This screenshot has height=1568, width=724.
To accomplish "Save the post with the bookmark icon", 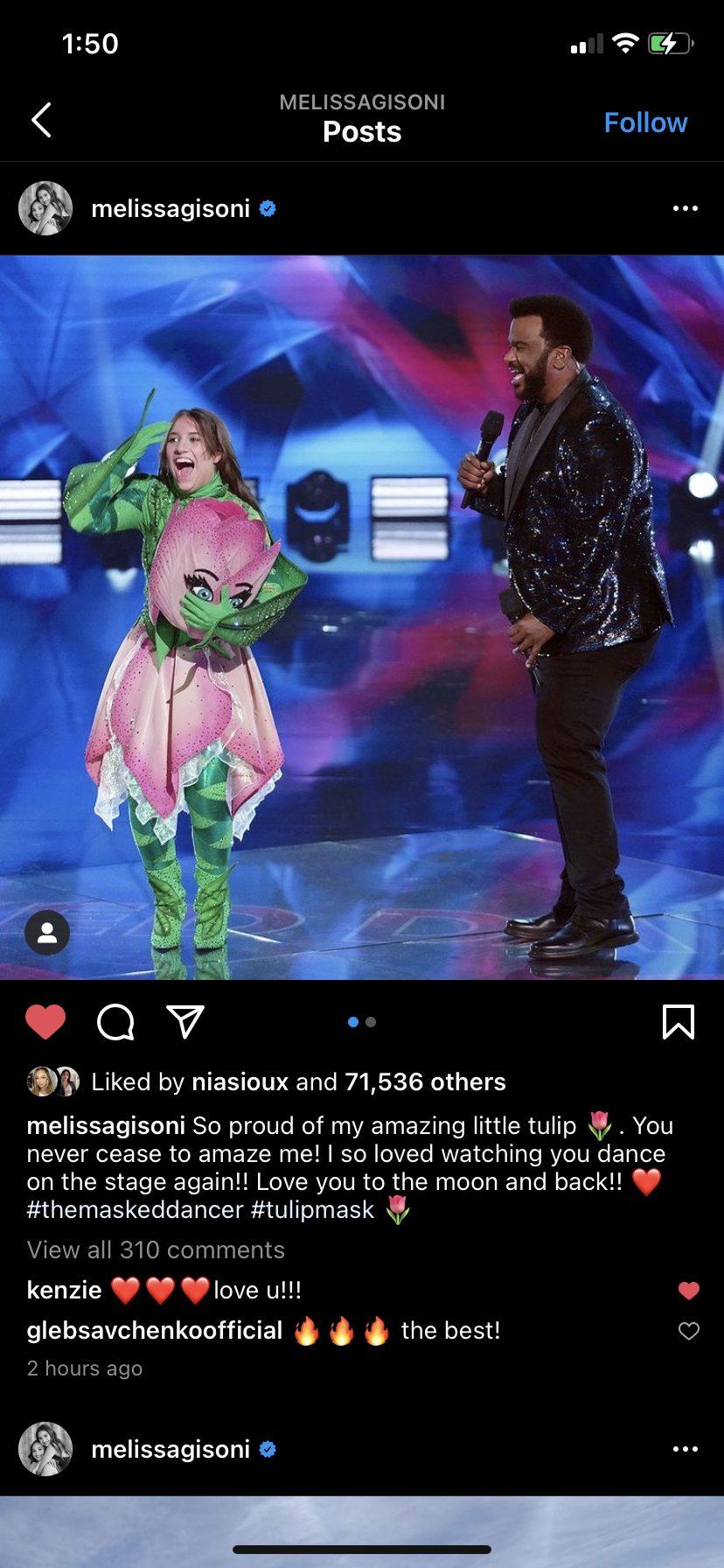I will 678,1021.
